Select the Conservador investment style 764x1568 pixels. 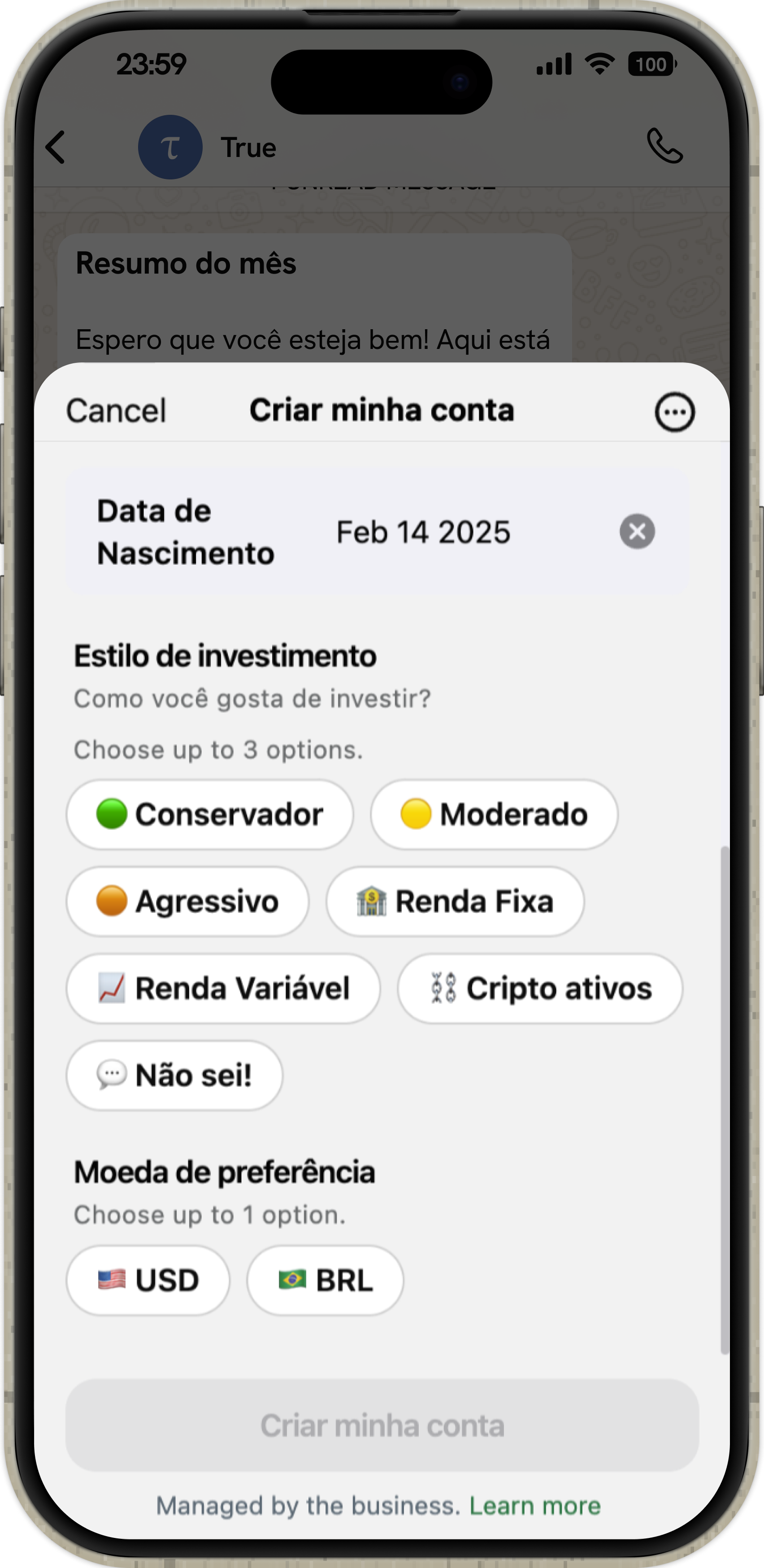pyautogui.click(x=210, y=814)
